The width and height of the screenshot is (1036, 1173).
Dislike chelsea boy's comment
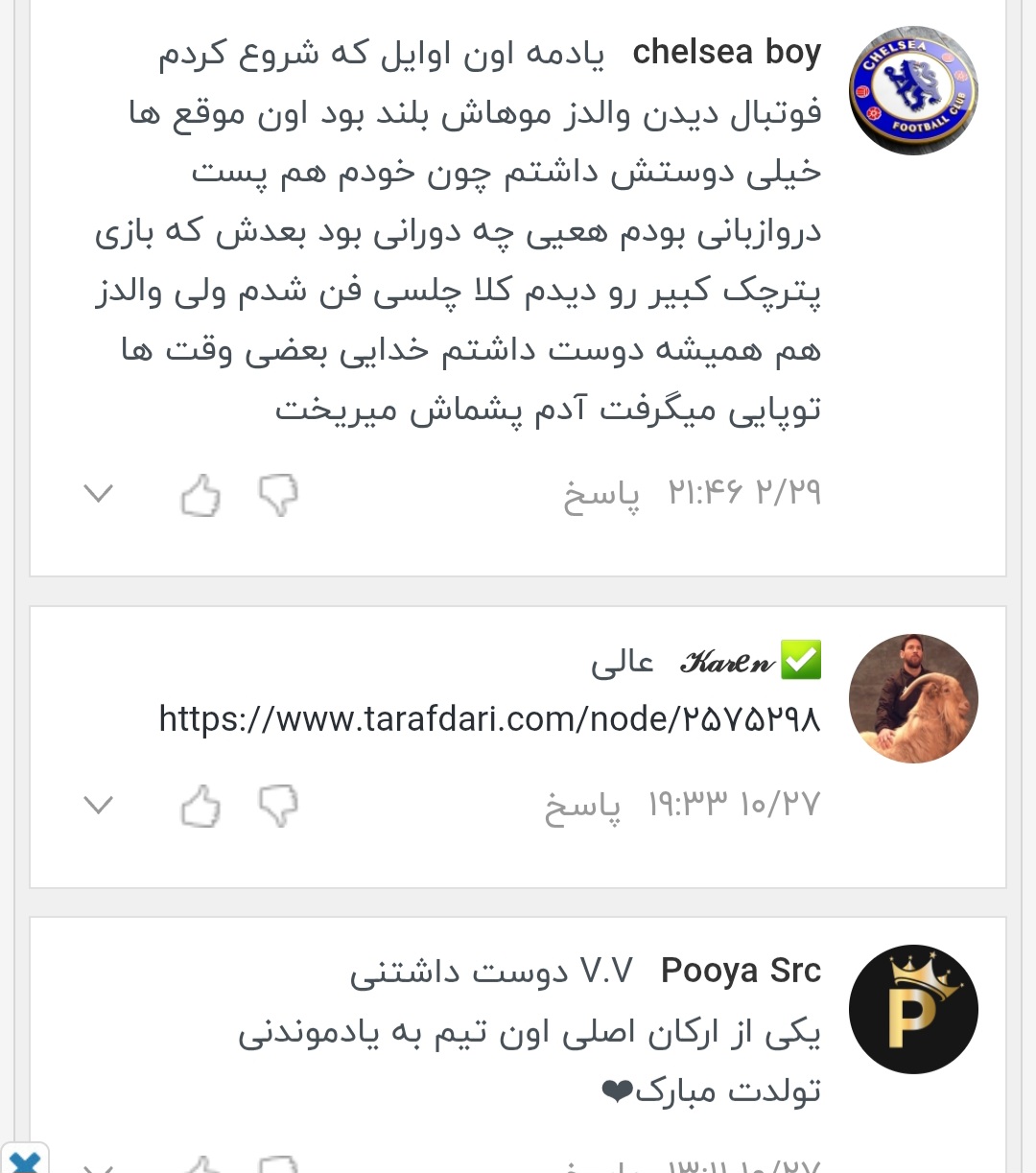click(278, 495)
